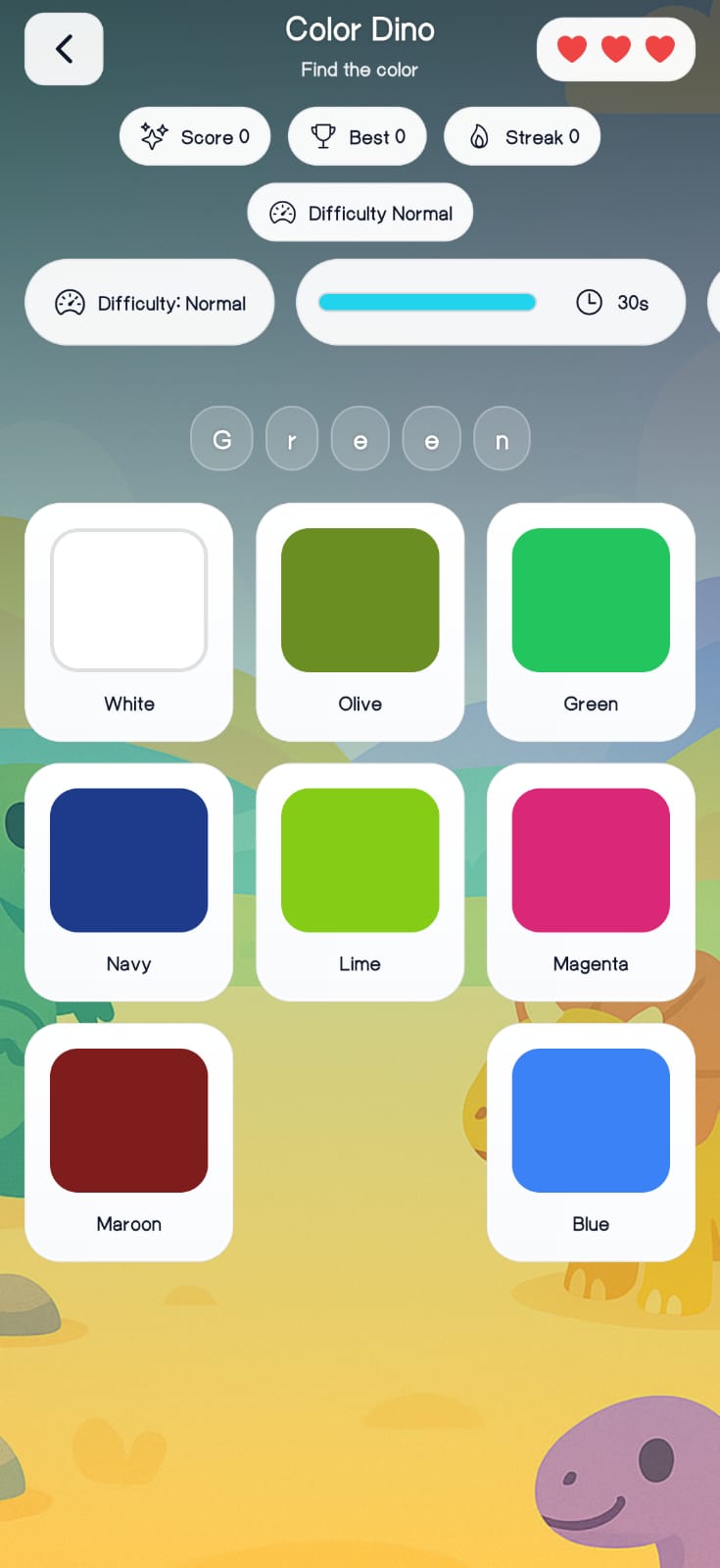Go back using the top arrow
Viewport: 720px width, 1568px height.
[x=64, y=49]
